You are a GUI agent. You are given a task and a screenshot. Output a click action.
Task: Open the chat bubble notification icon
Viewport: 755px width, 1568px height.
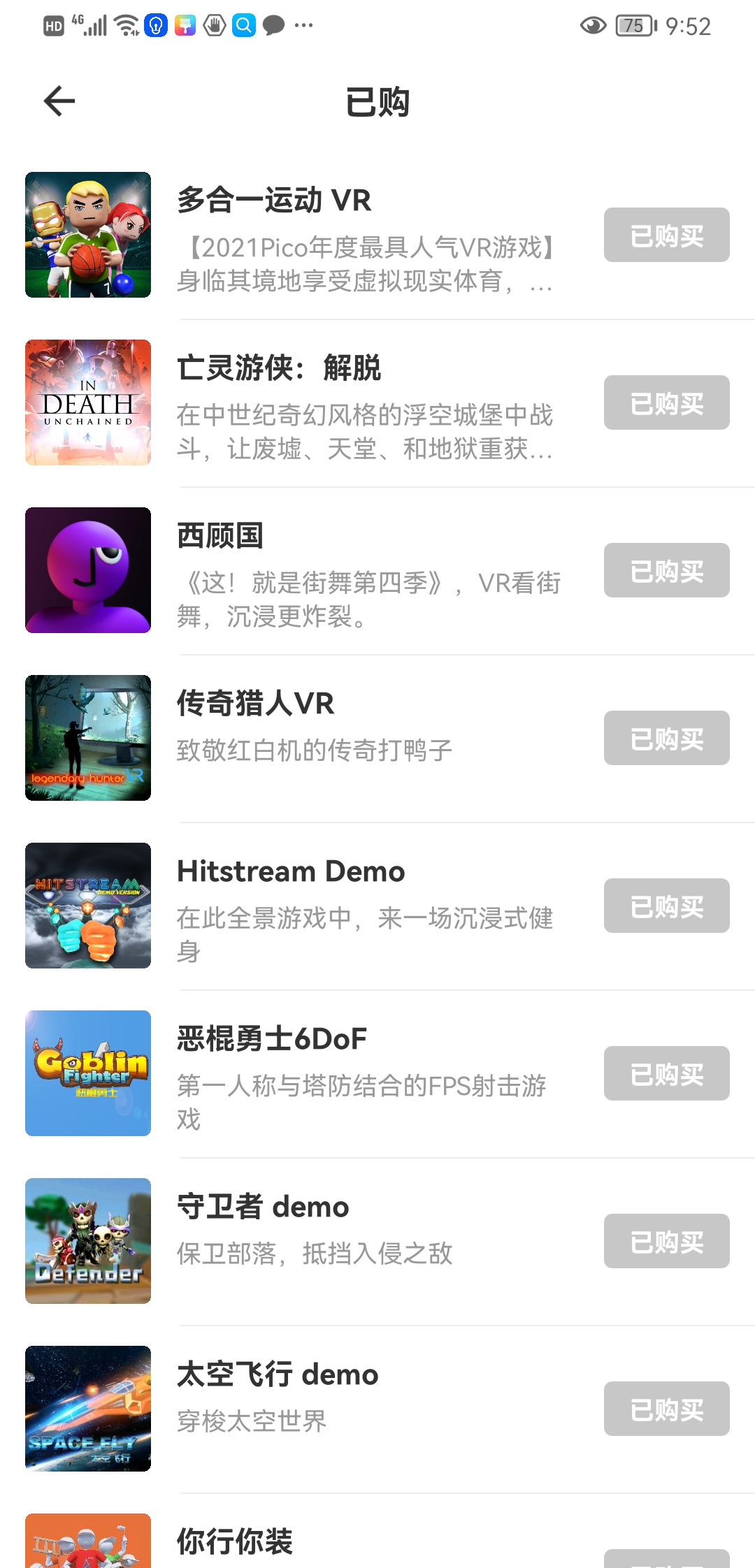[x=273, y=25]
